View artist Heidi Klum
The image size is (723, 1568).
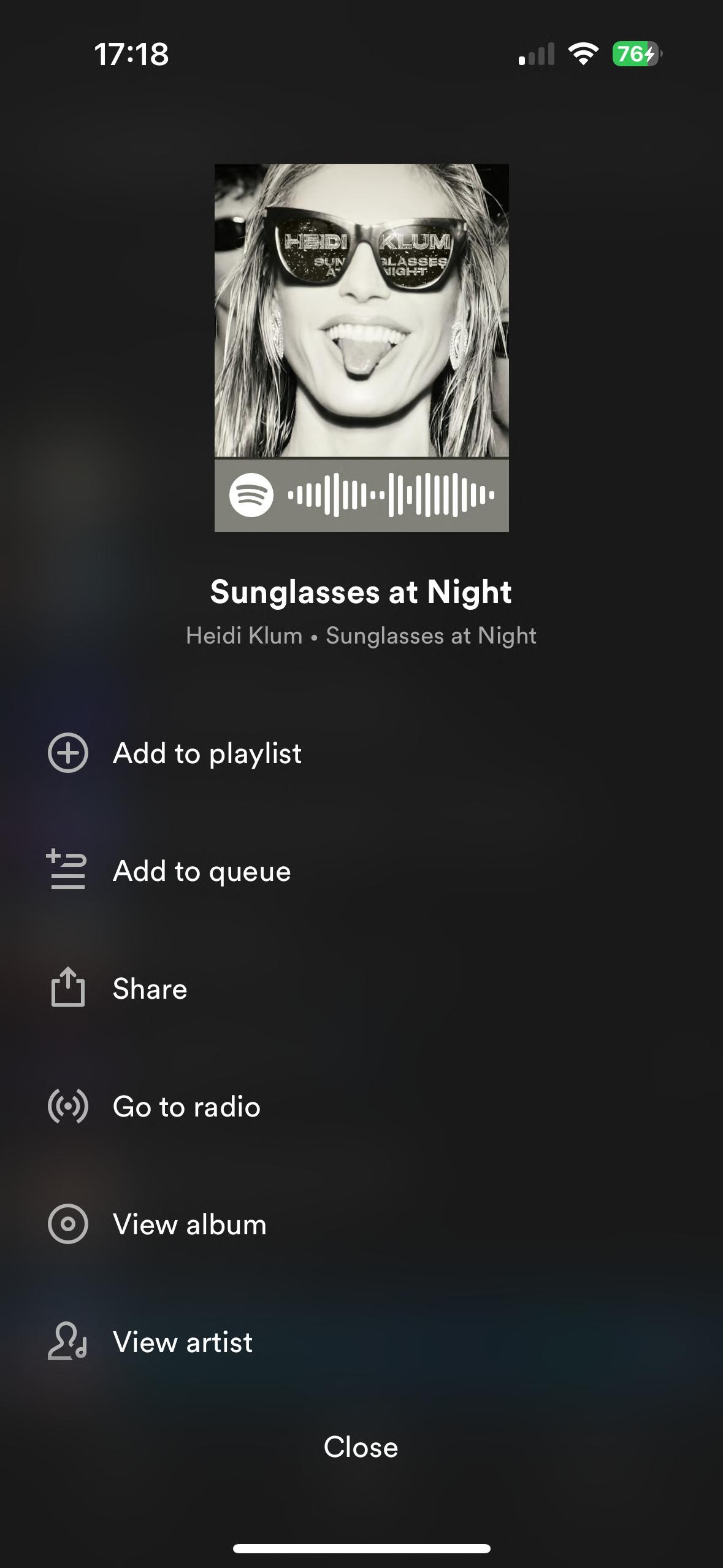[183, 1342]
